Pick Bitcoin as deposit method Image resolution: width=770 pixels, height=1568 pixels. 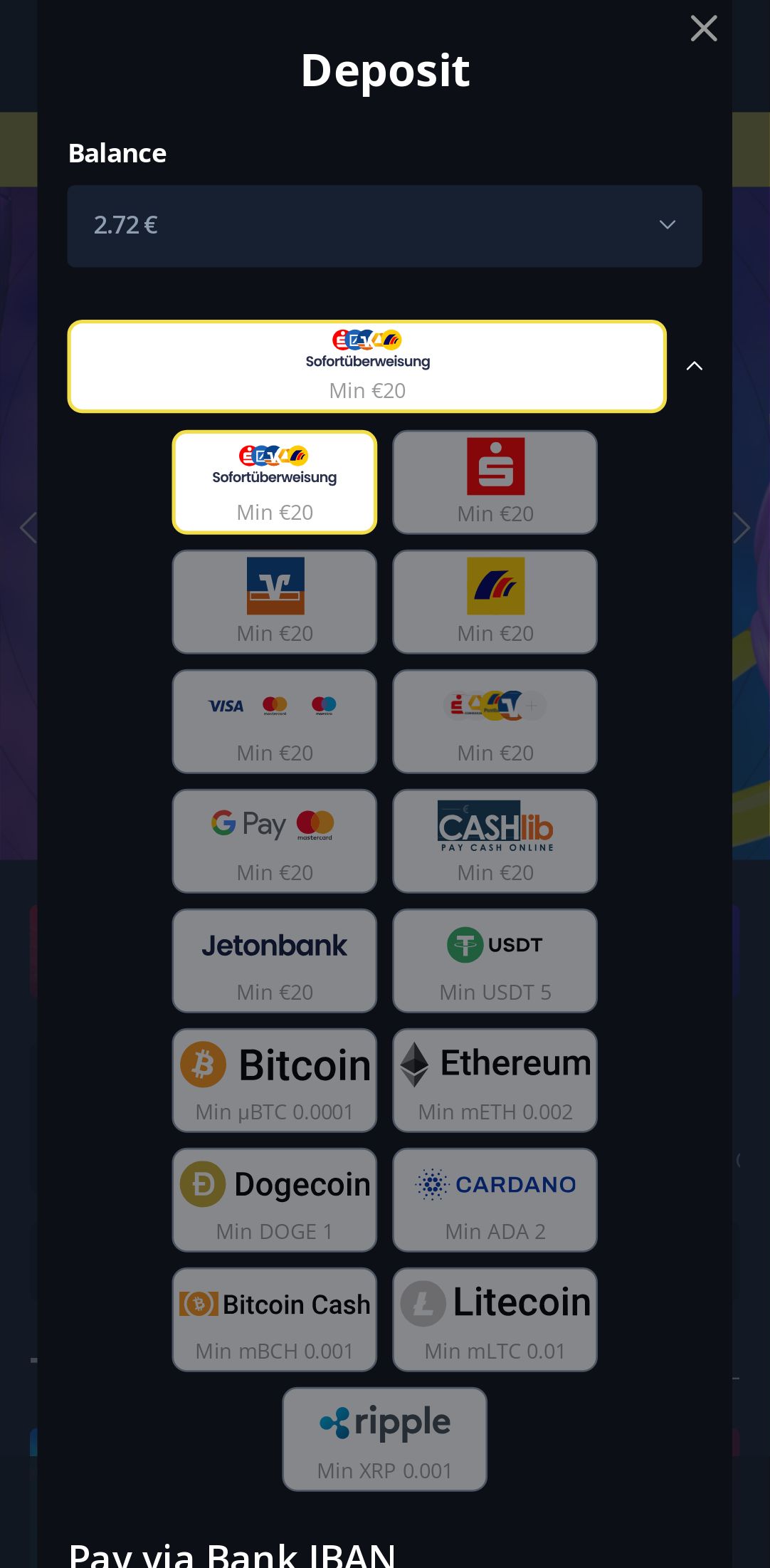pos(275,1080)
